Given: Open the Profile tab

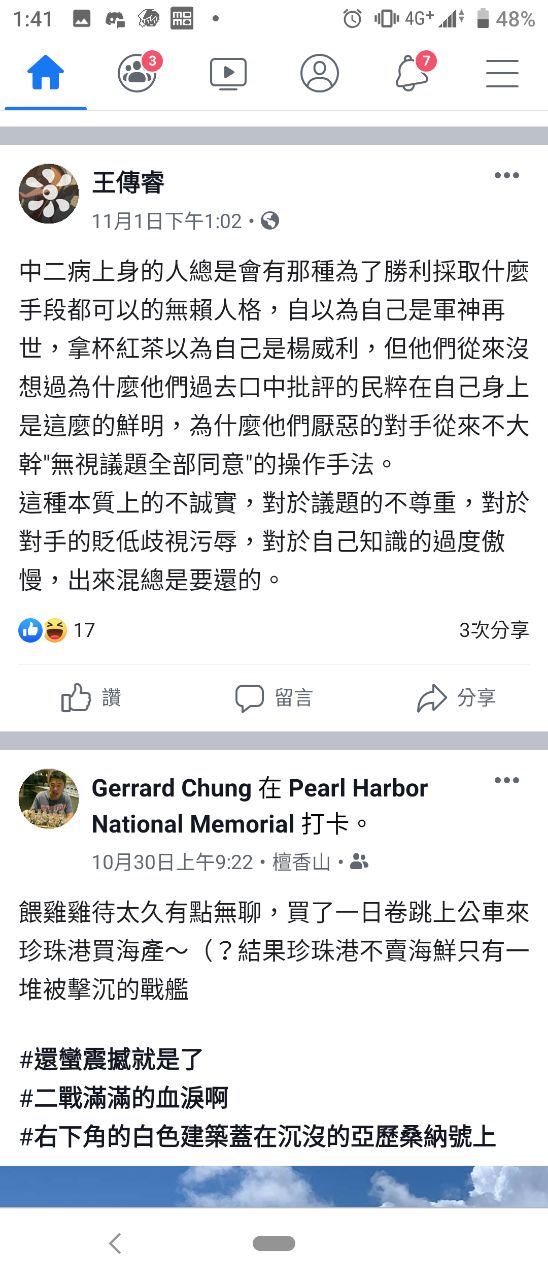Looking at the screenshot, I should pyautogui.click(x=320, y=73).
